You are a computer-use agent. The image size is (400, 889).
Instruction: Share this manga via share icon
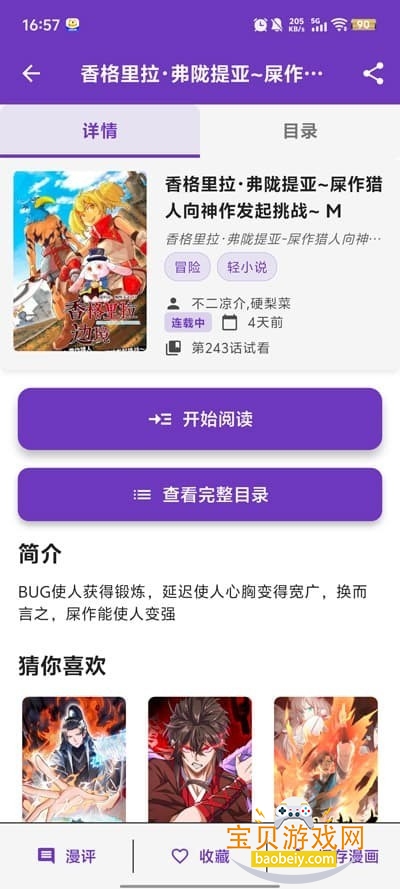click(373, 74)
